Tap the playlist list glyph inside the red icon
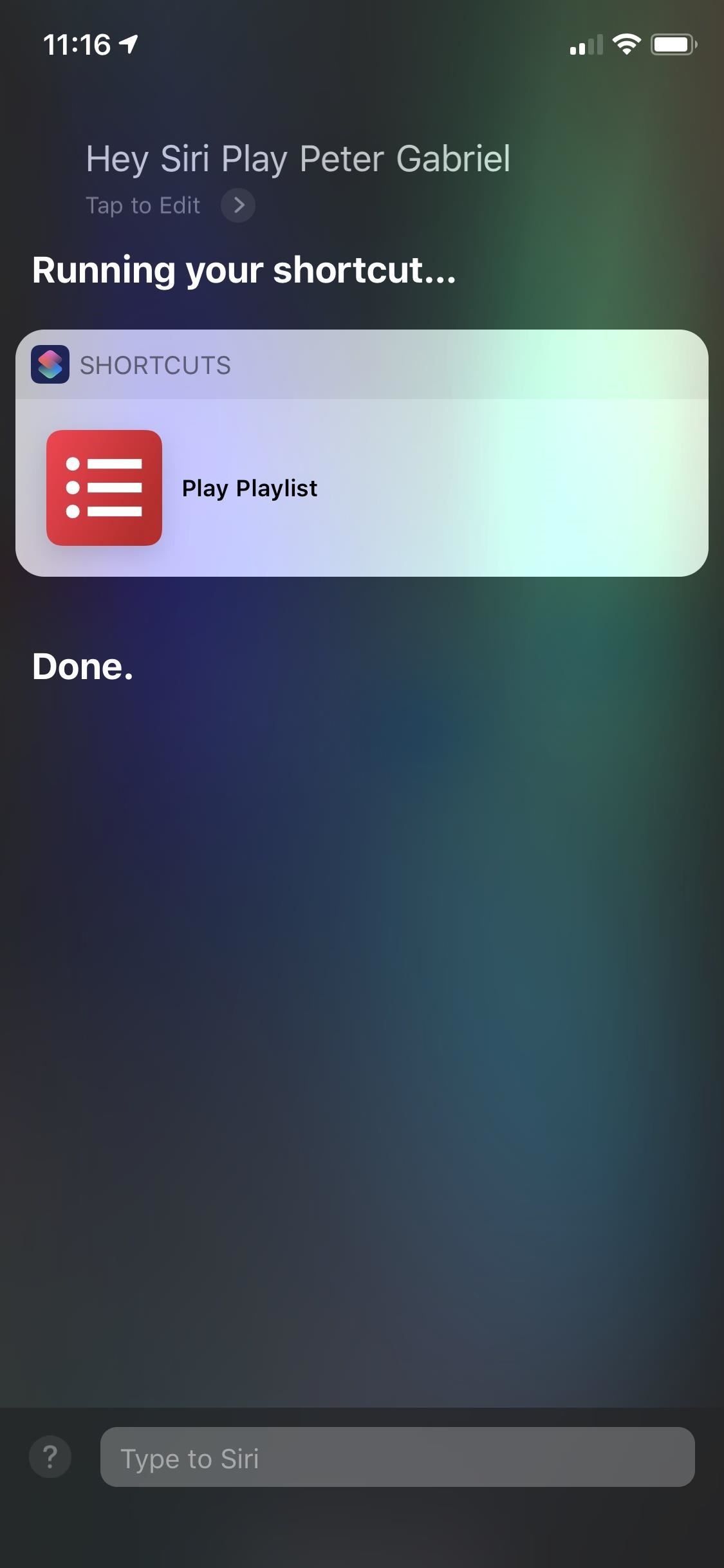The width and height of the screenshot is (724, 1568). point(105,488)
